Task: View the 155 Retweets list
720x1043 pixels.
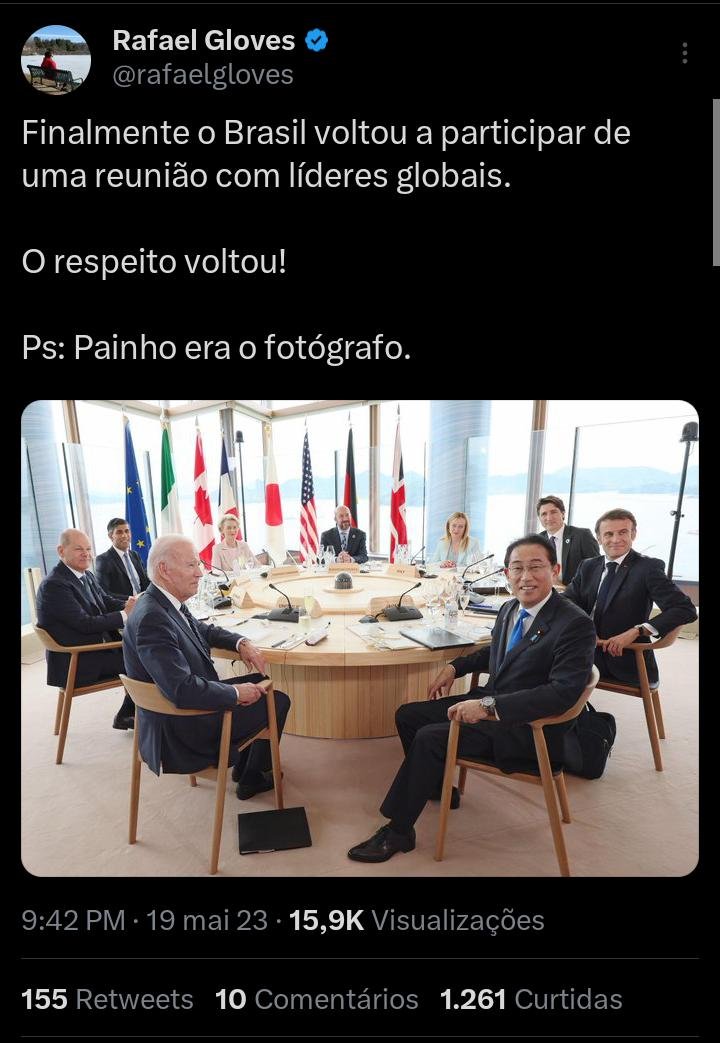Action: [x=107, y=999]
